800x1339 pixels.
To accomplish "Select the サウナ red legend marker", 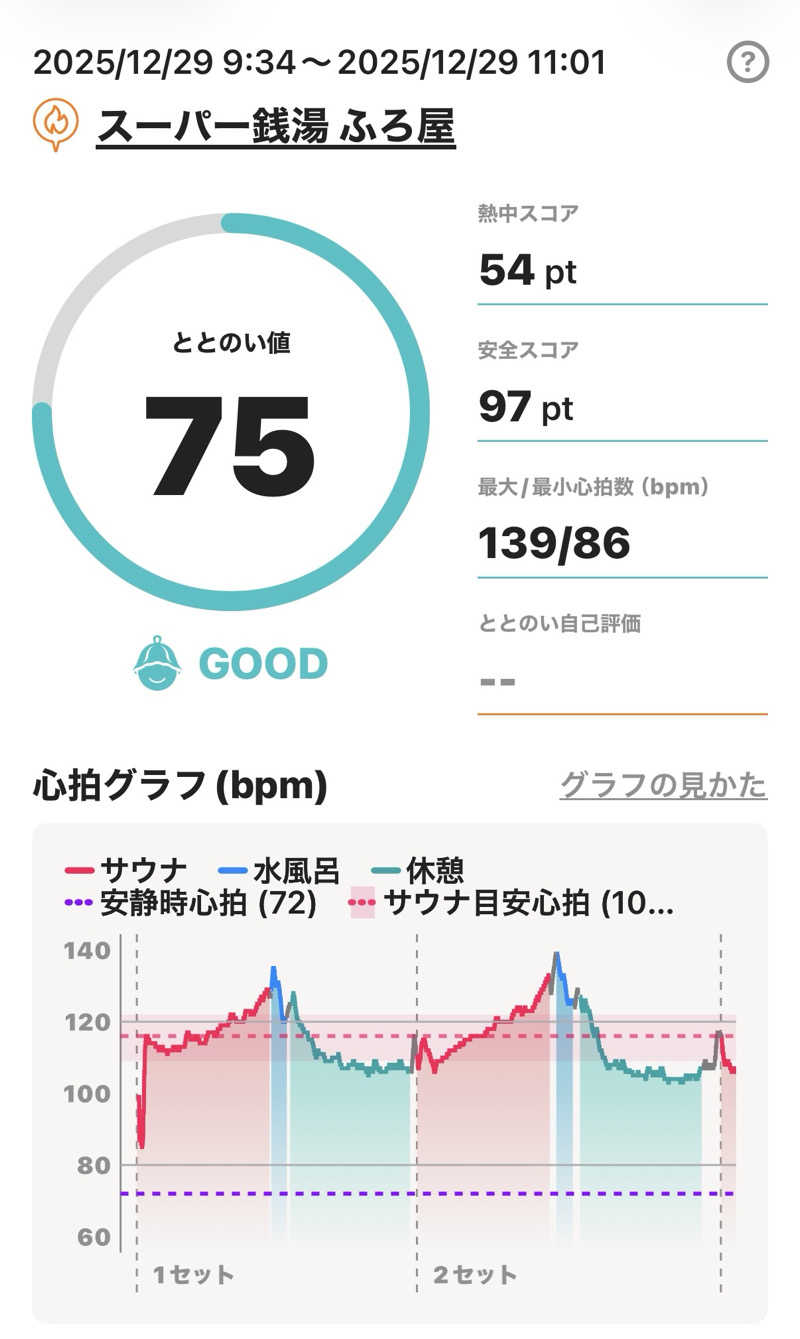I will 79,868.
